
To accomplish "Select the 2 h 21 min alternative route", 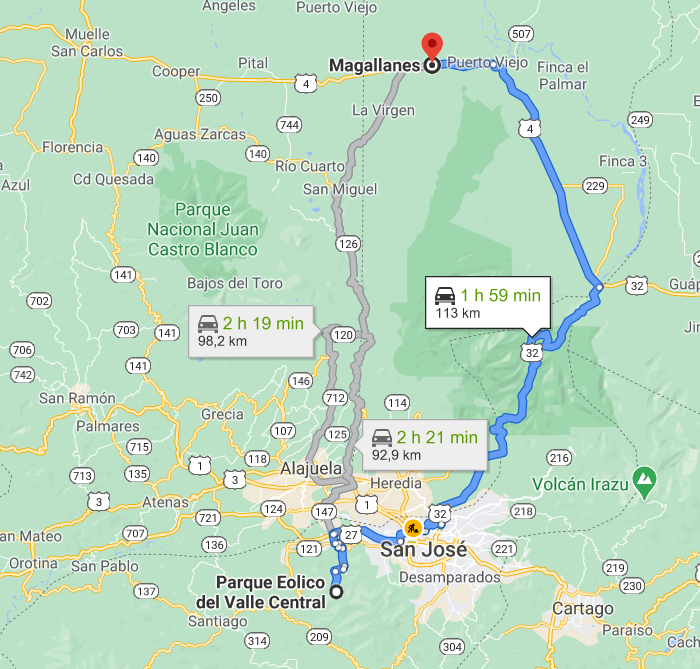I will coord(425,445).
